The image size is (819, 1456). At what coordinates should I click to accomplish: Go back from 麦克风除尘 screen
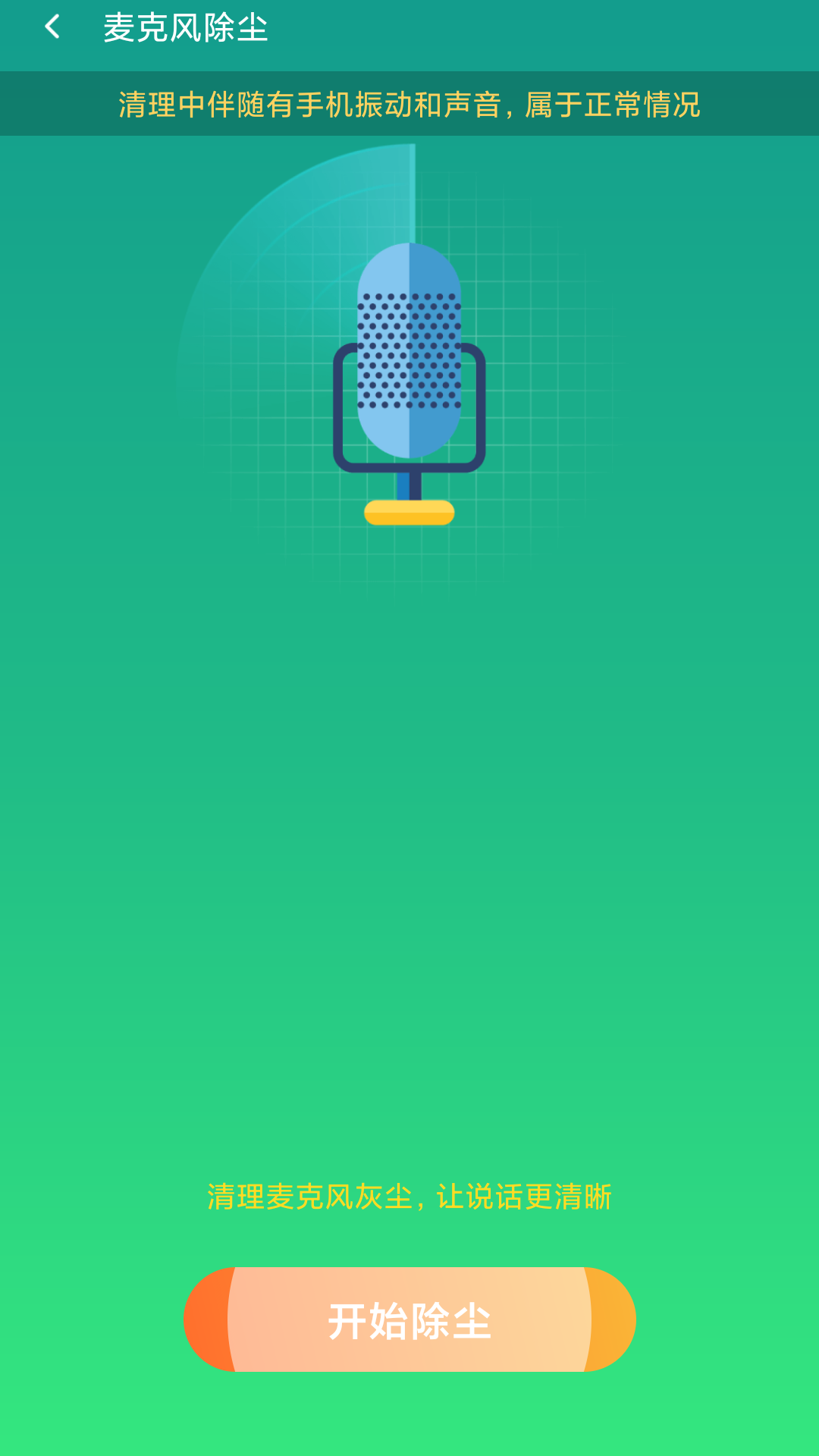pyautogui.click(x=52, y=27)
